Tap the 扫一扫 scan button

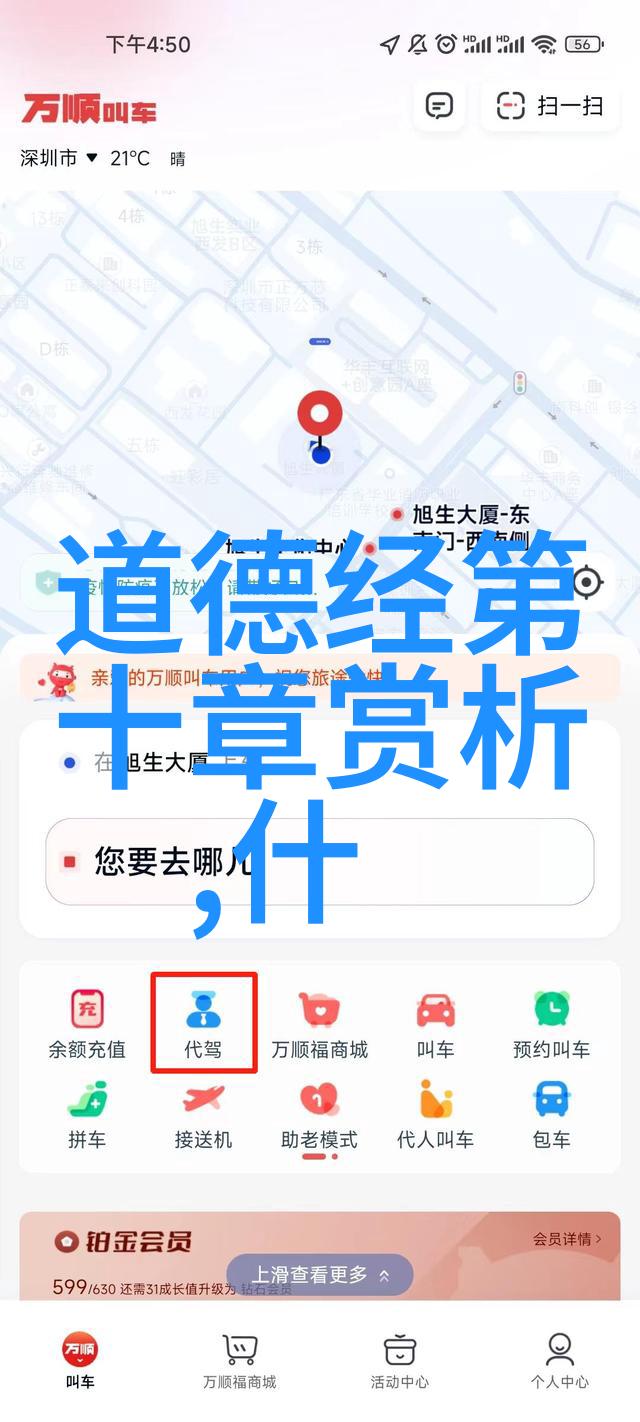tap(551, 106)
